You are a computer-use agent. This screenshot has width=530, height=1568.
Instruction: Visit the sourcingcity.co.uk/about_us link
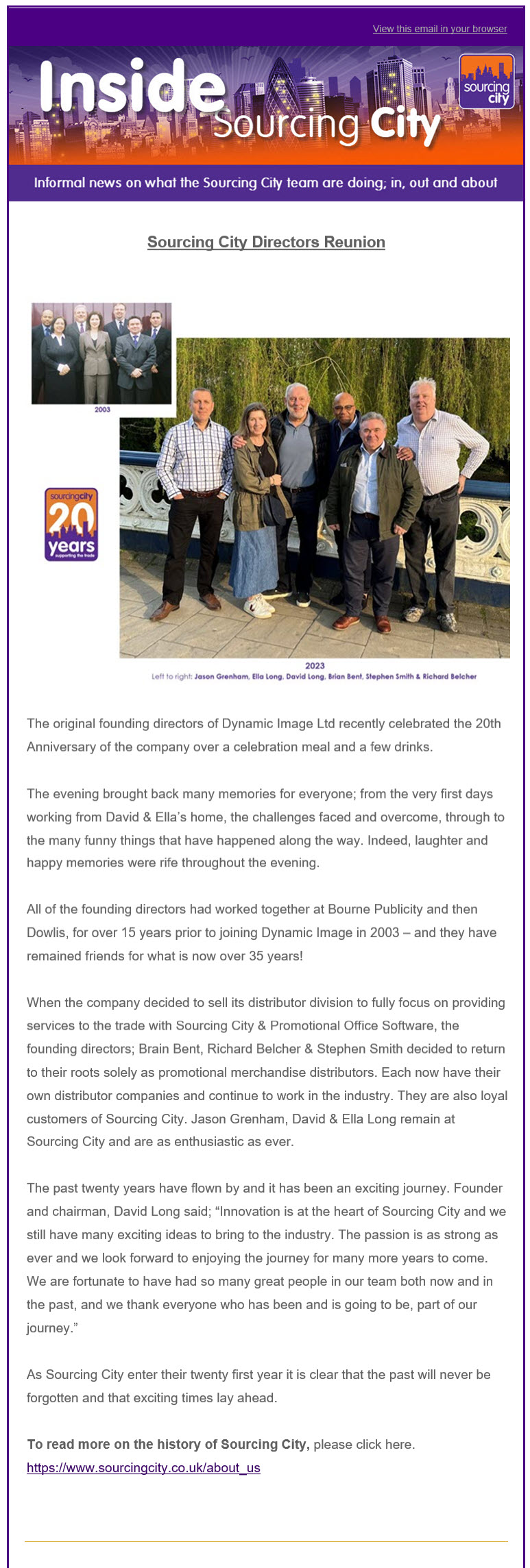pyautogui.click(x=143, y=1467)
